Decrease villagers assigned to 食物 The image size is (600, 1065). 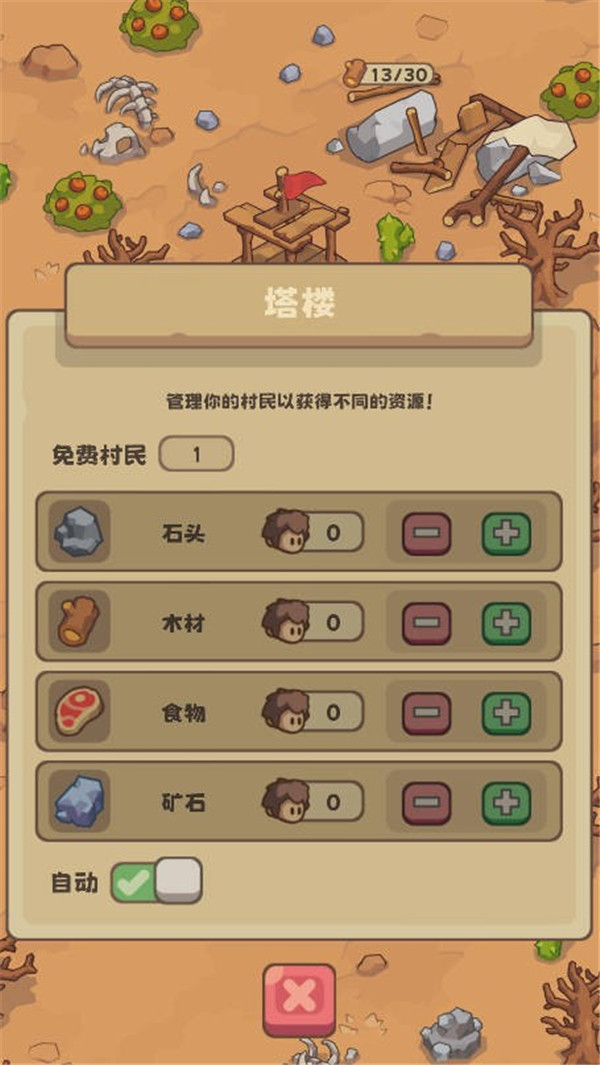tap(427, 713)
